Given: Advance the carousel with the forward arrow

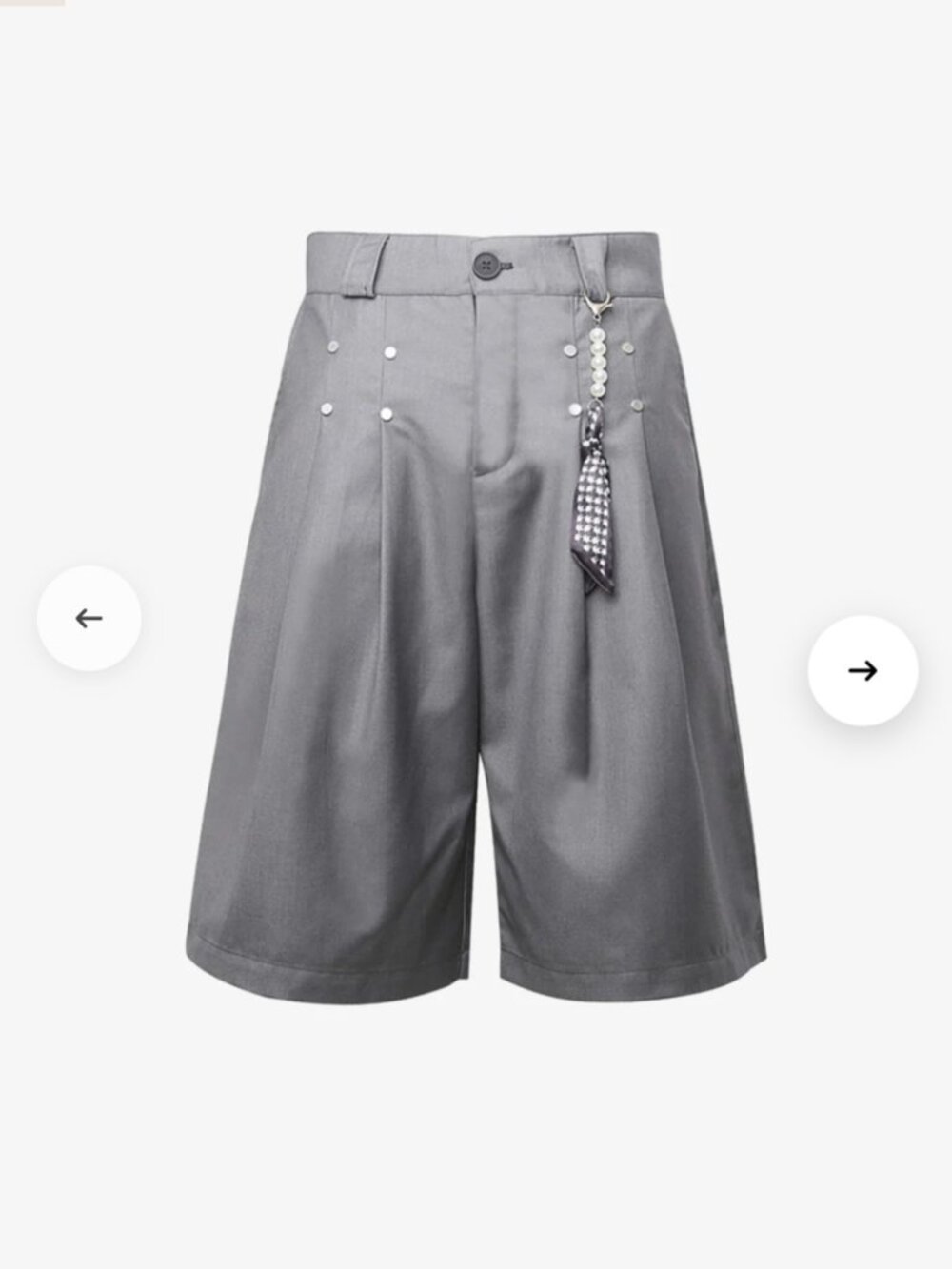Looking at the screenshot, I should click(862, 671).
